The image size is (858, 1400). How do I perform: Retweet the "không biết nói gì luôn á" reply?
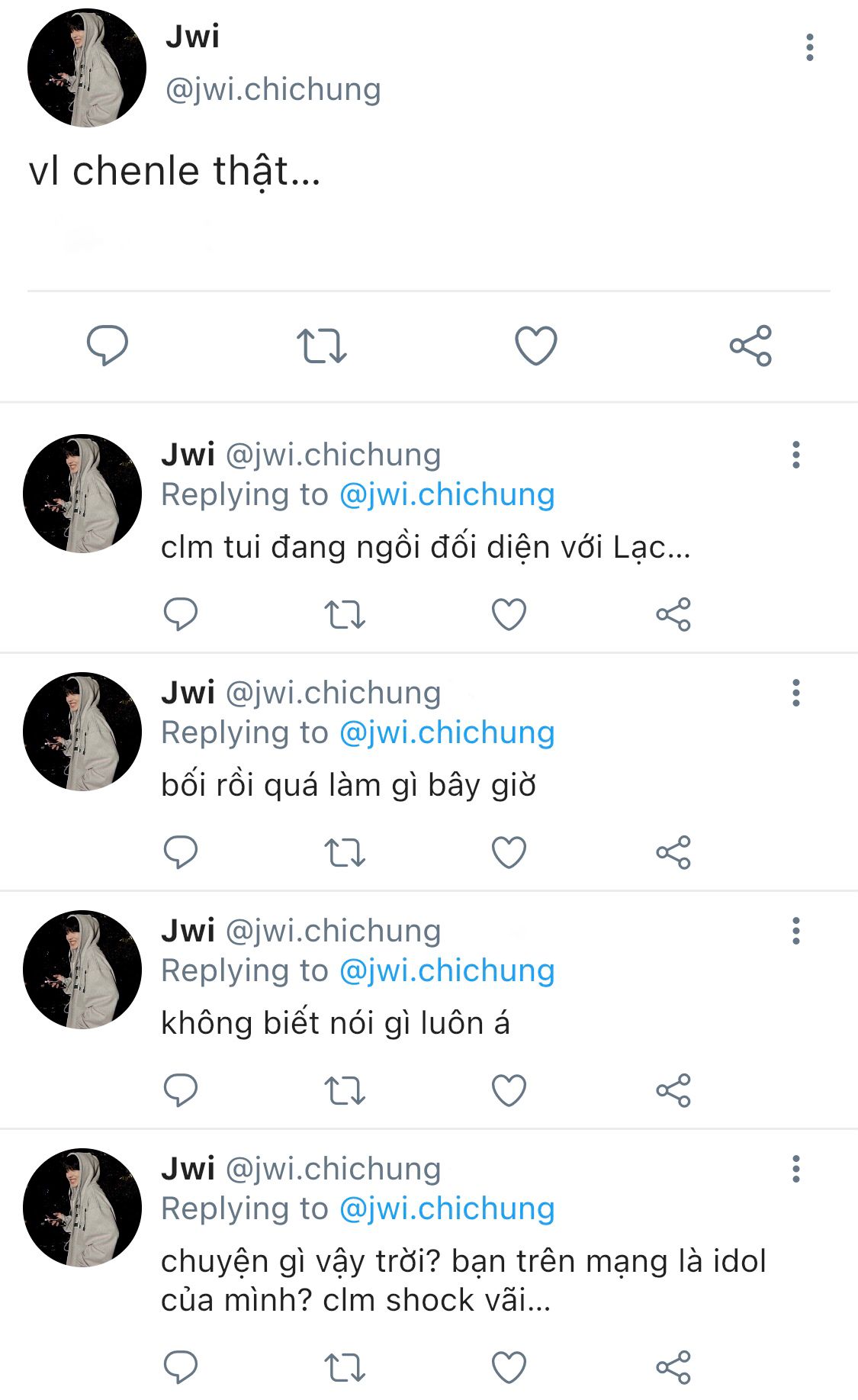[x=345, y=1090]
